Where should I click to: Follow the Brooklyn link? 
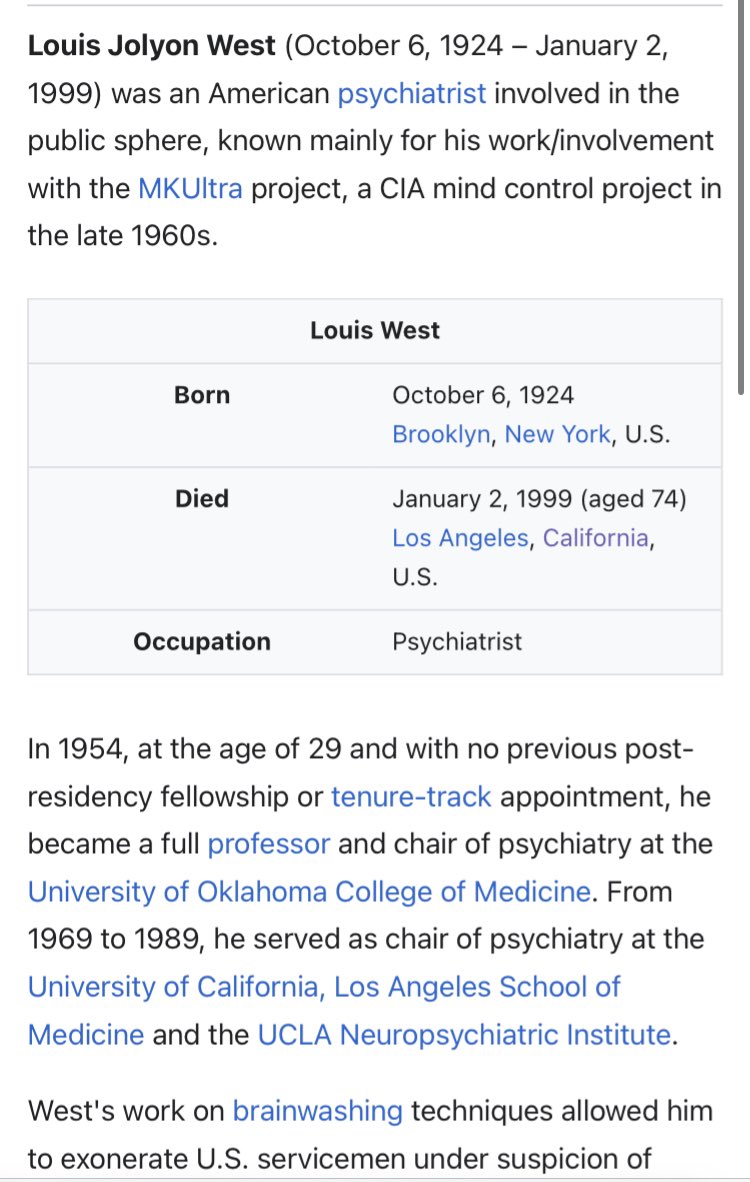pos(441,434)
